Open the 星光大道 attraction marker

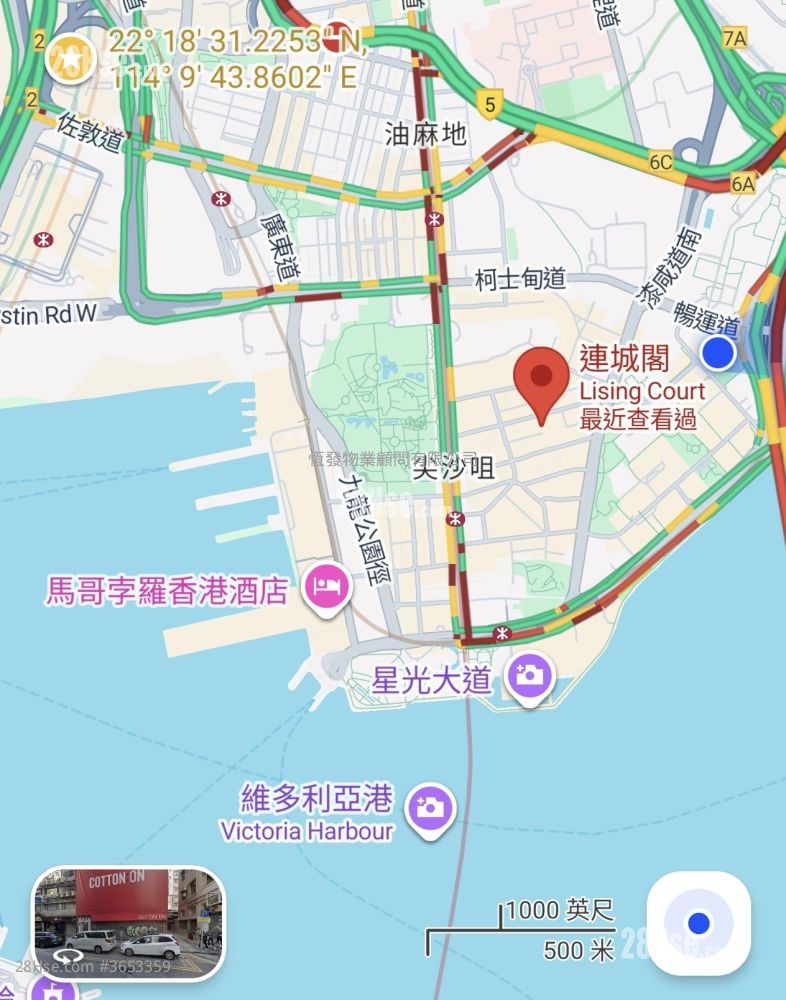[x=528, y=677]
